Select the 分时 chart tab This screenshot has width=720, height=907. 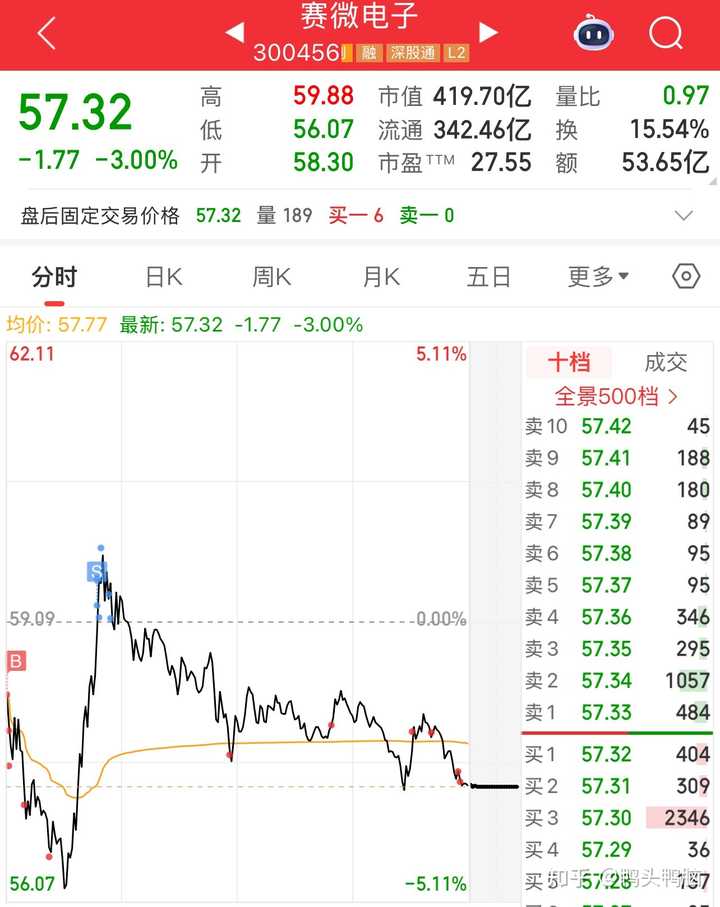[x=54, y=277]
